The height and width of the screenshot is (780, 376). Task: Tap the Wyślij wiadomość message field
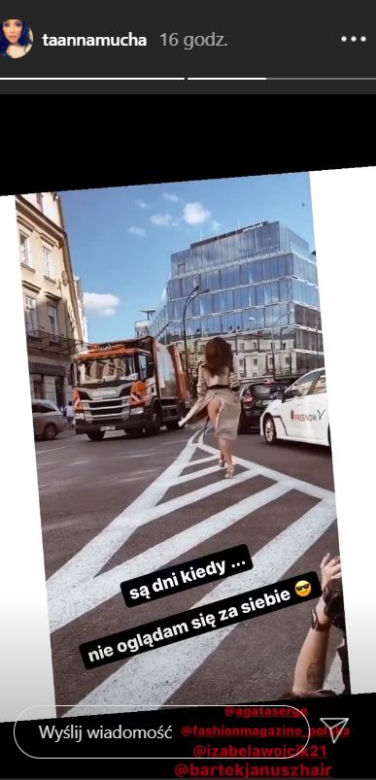pyautogui.click(x=161, y=732)
